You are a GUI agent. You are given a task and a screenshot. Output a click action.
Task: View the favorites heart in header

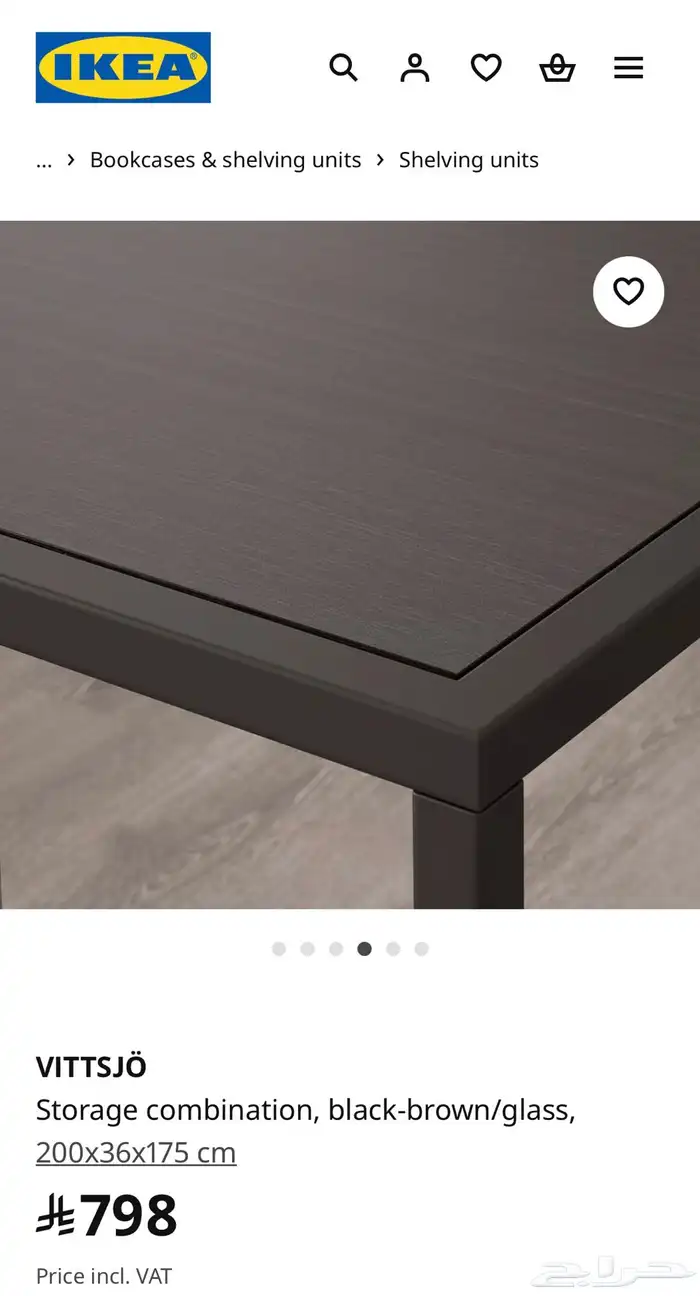pyautogui.click(x=486, y=68)
